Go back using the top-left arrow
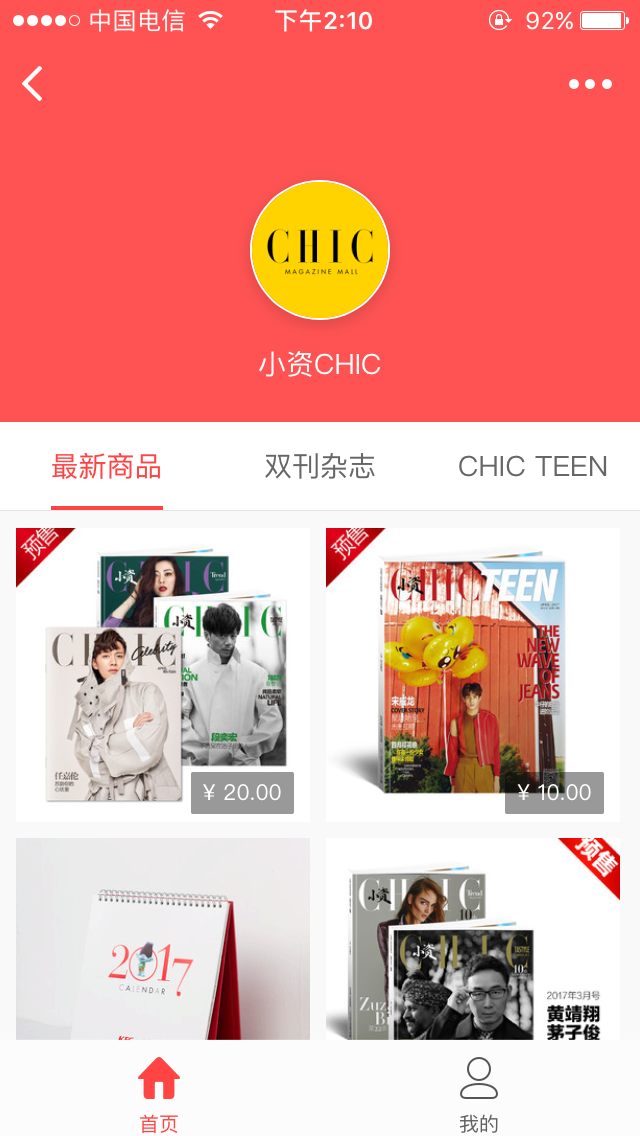This screenshot has width=640, height=1136. point(33,84)
